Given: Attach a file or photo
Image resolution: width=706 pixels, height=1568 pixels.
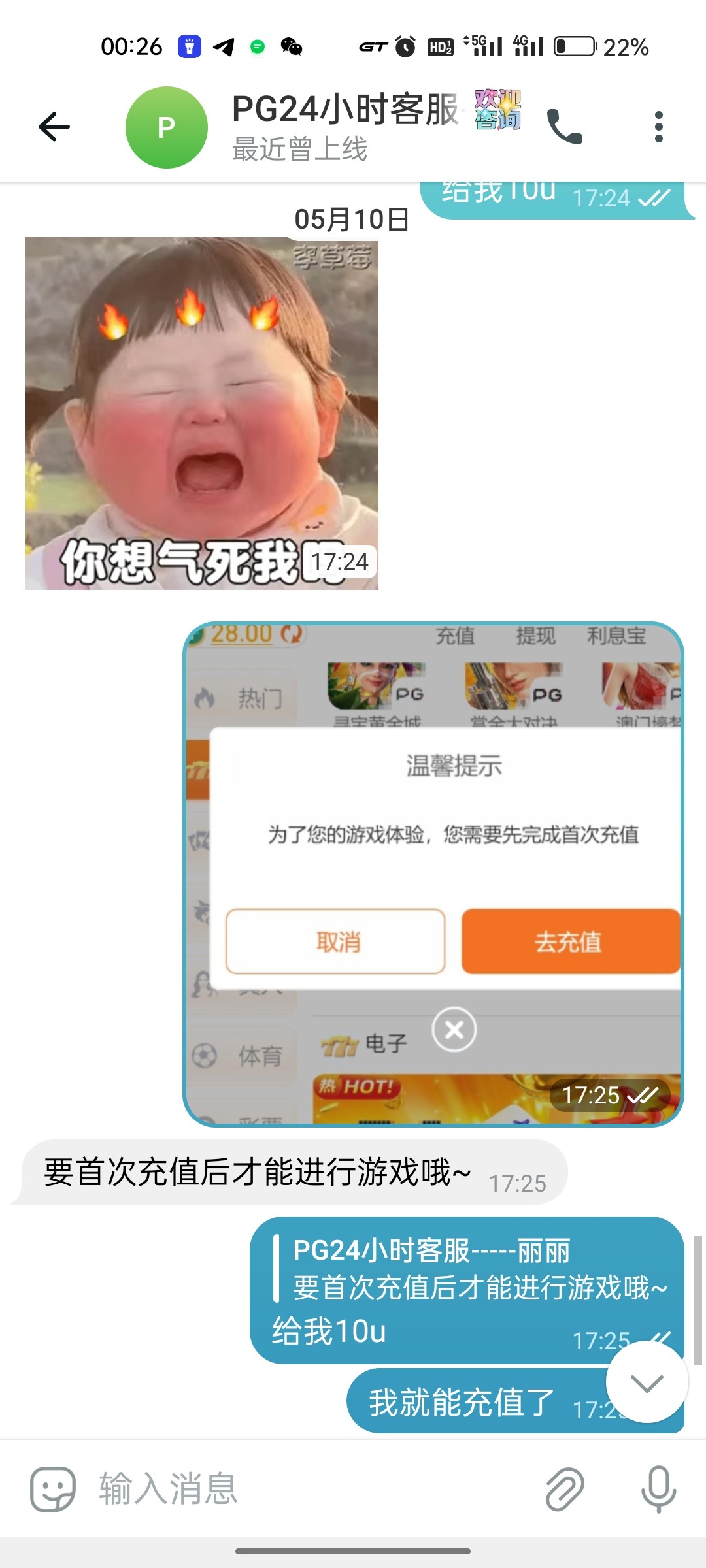Looking at the screenshot, I should tap(564, 1488).
